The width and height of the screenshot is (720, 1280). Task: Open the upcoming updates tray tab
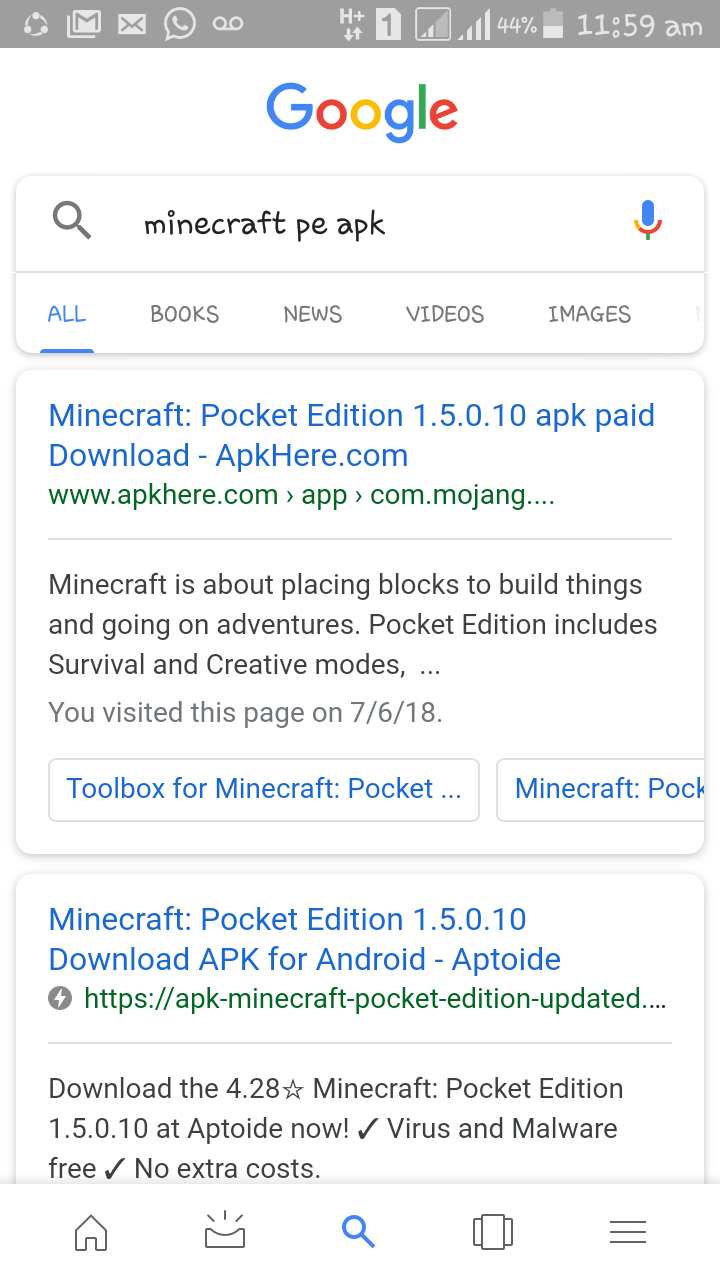point(225,1232)
